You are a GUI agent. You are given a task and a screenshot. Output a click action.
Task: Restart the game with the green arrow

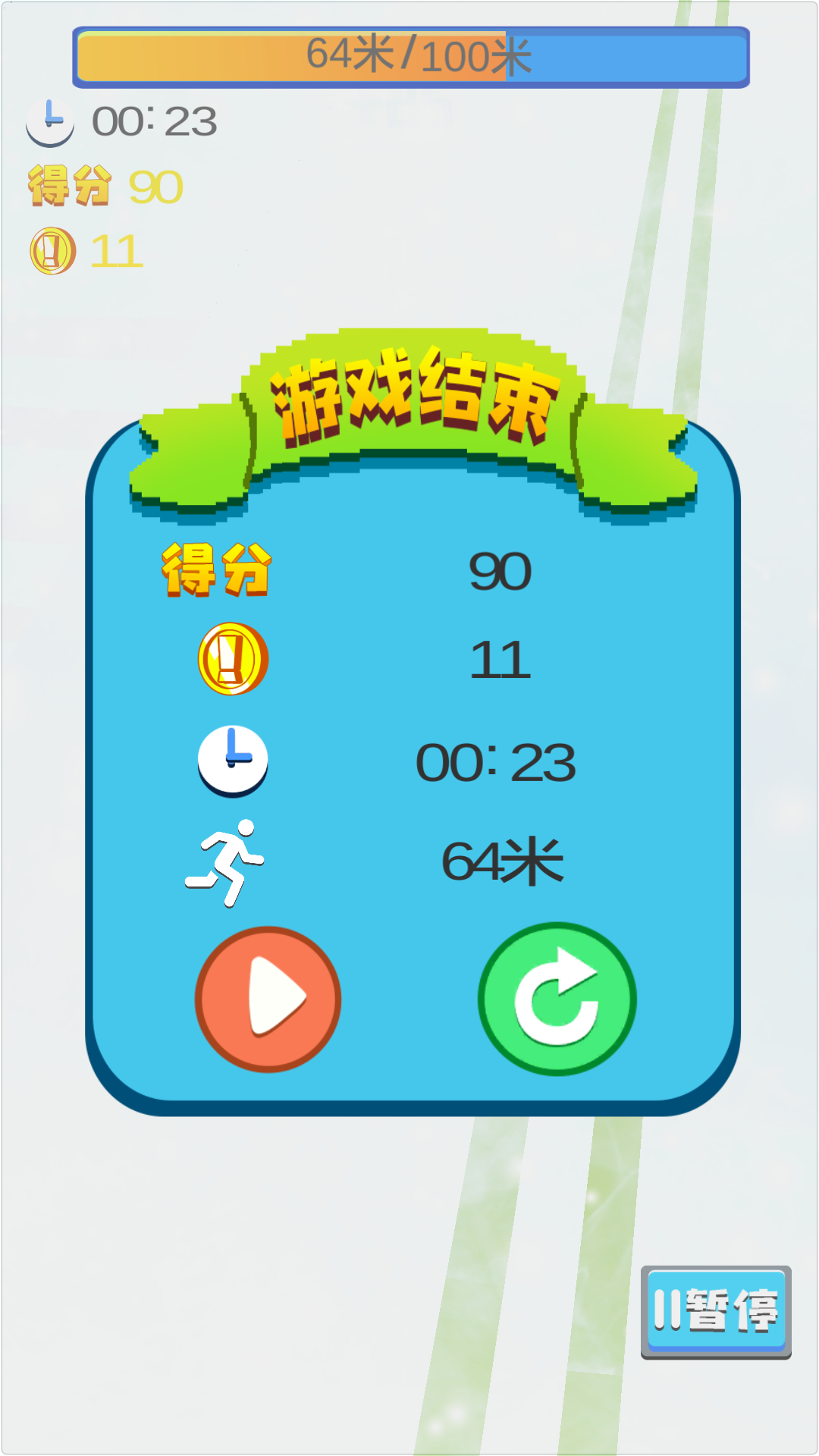(x=557, y=999)
